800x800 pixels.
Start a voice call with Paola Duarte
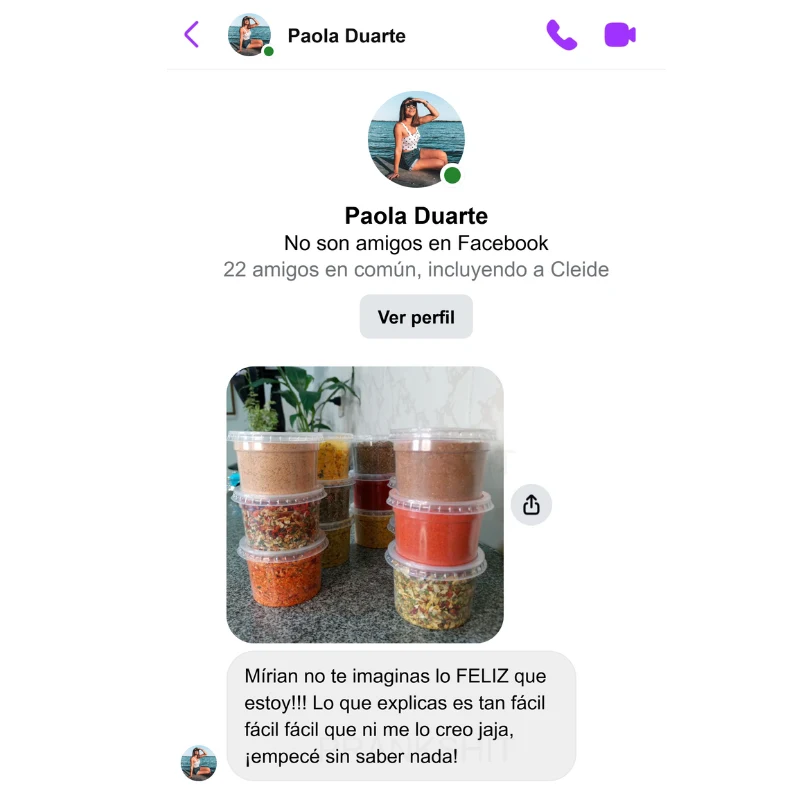tap(561, 35)
